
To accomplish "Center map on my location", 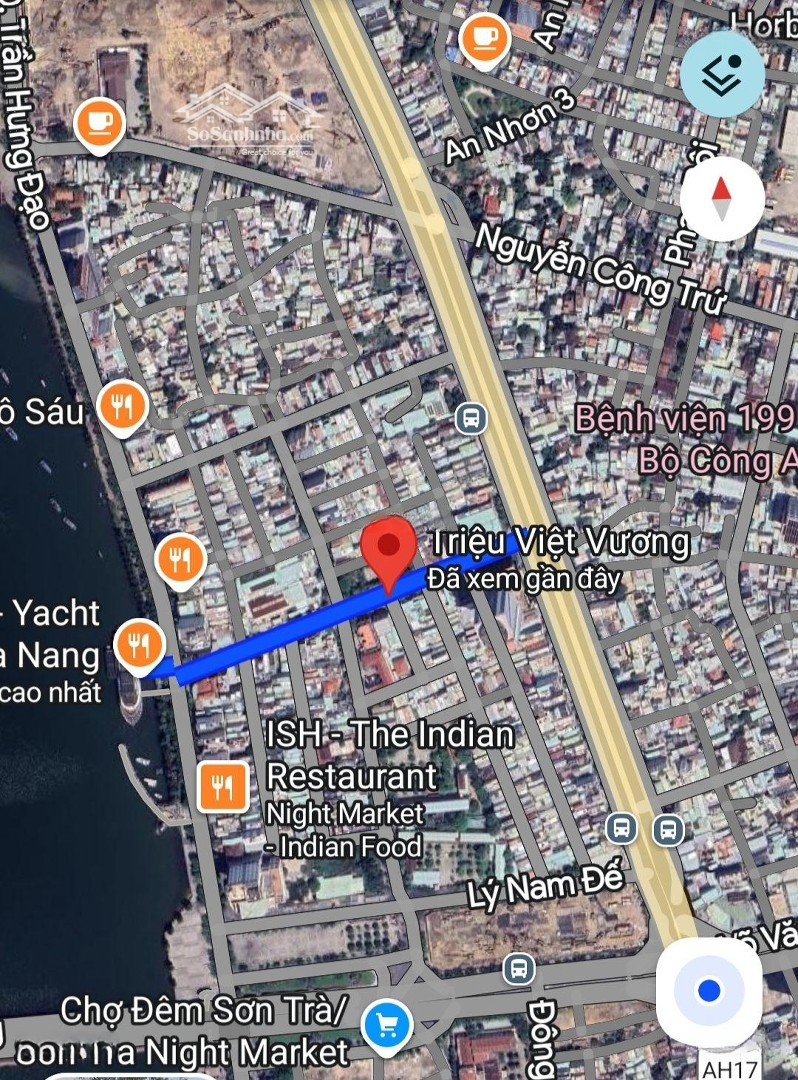I will pos(709,990).
